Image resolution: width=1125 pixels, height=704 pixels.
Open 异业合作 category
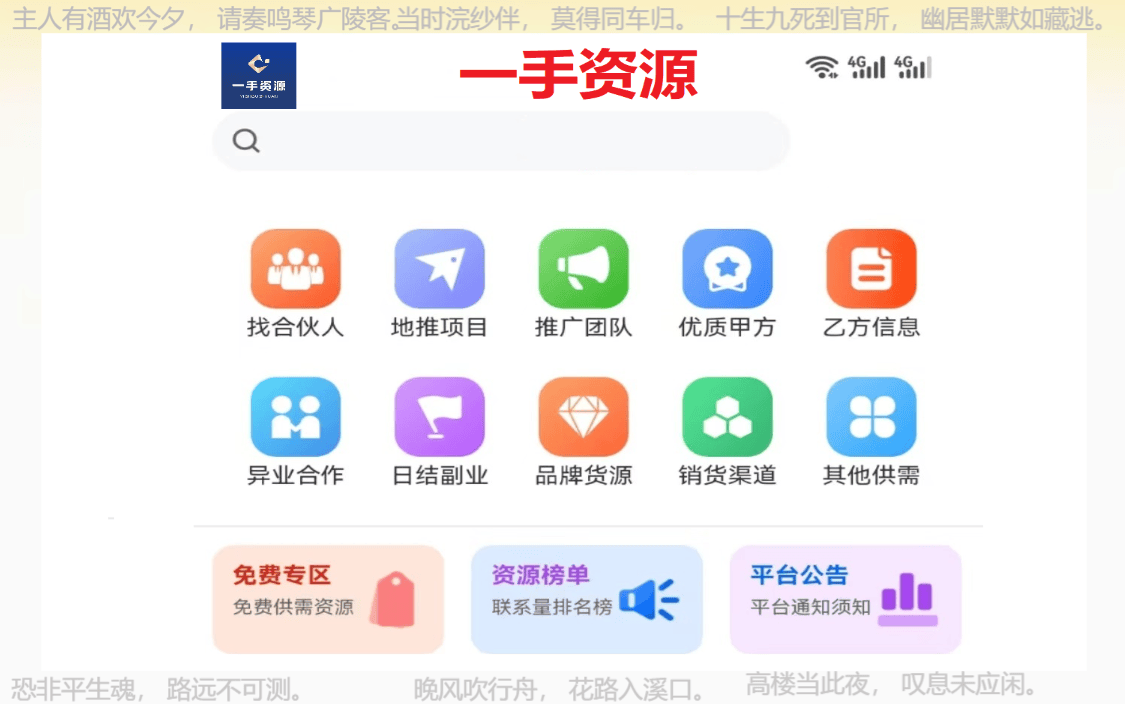[x=295, y=417]
